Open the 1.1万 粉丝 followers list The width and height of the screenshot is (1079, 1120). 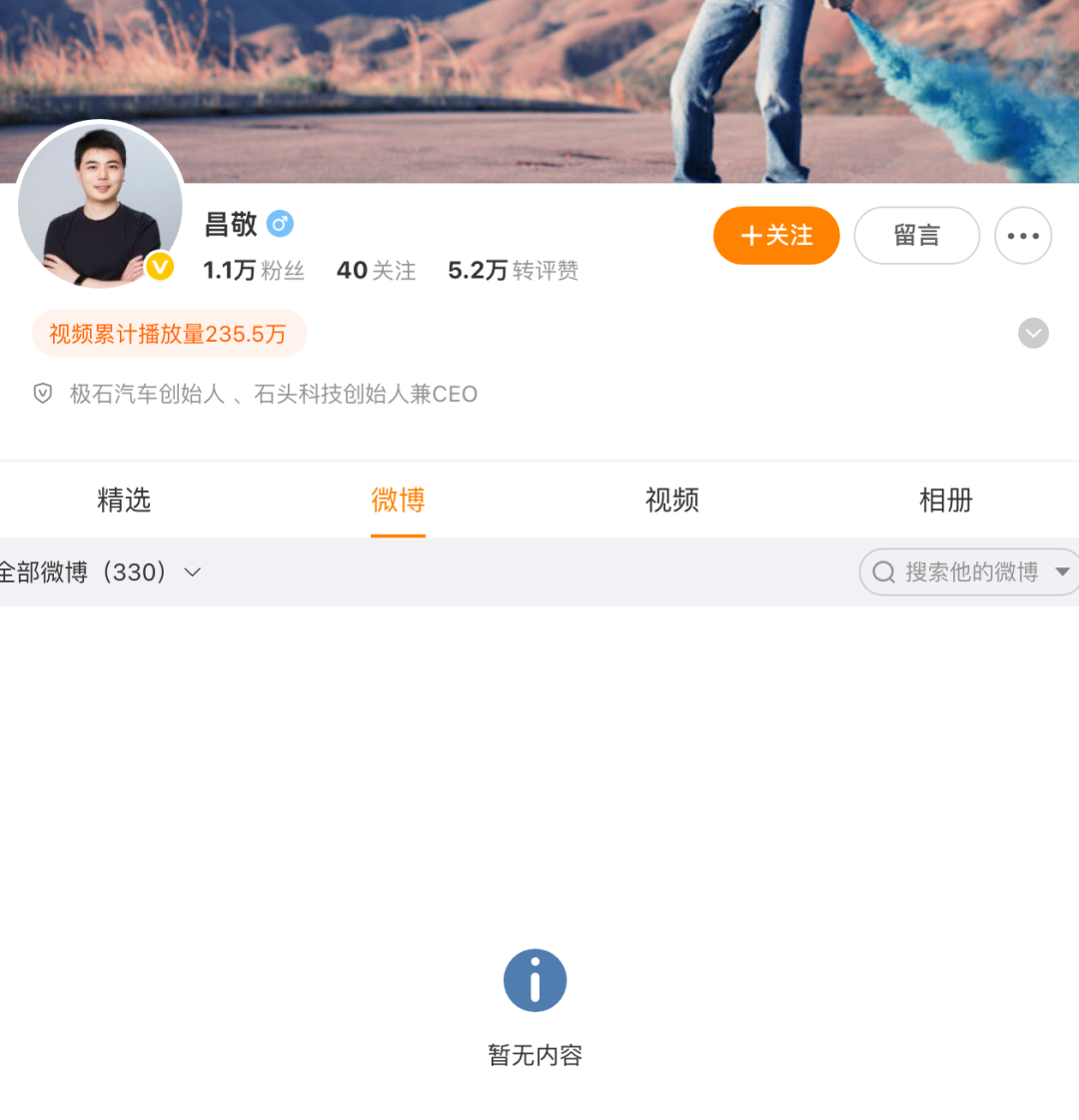point(254,270)
